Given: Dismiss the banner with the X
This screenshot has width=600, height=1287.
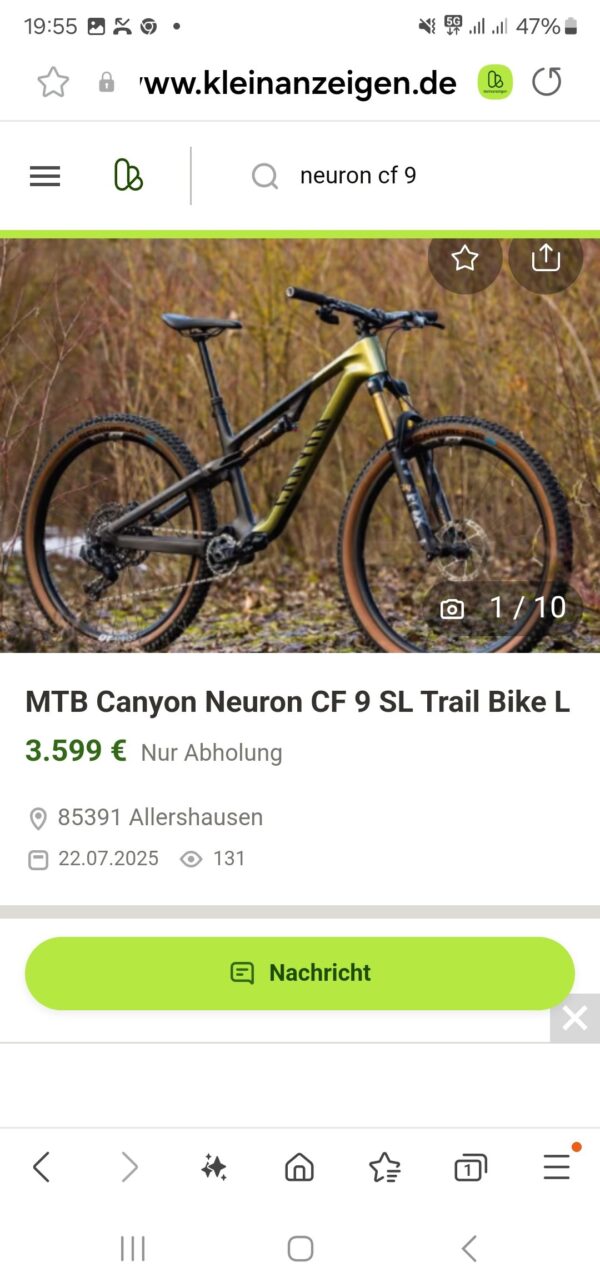Looking at the screenshot, I should [x=575, y=1019].
